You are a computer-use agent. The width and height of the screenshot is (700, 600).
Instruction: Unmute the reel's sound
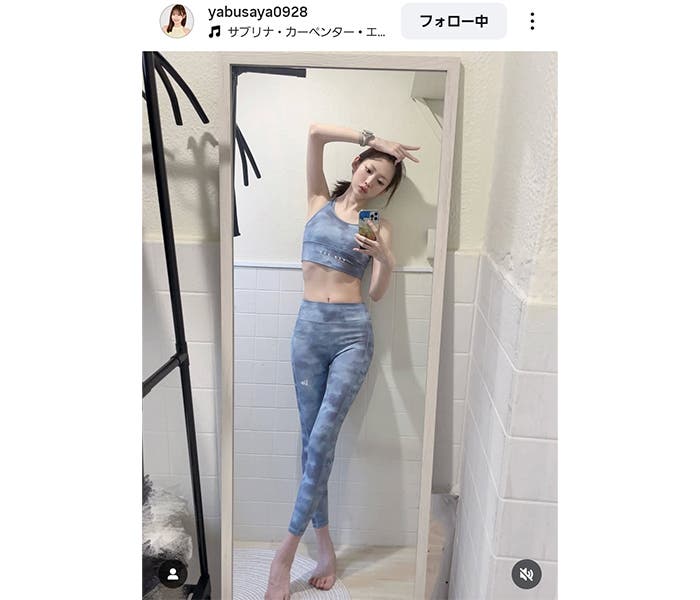click(x=526, y=574)
